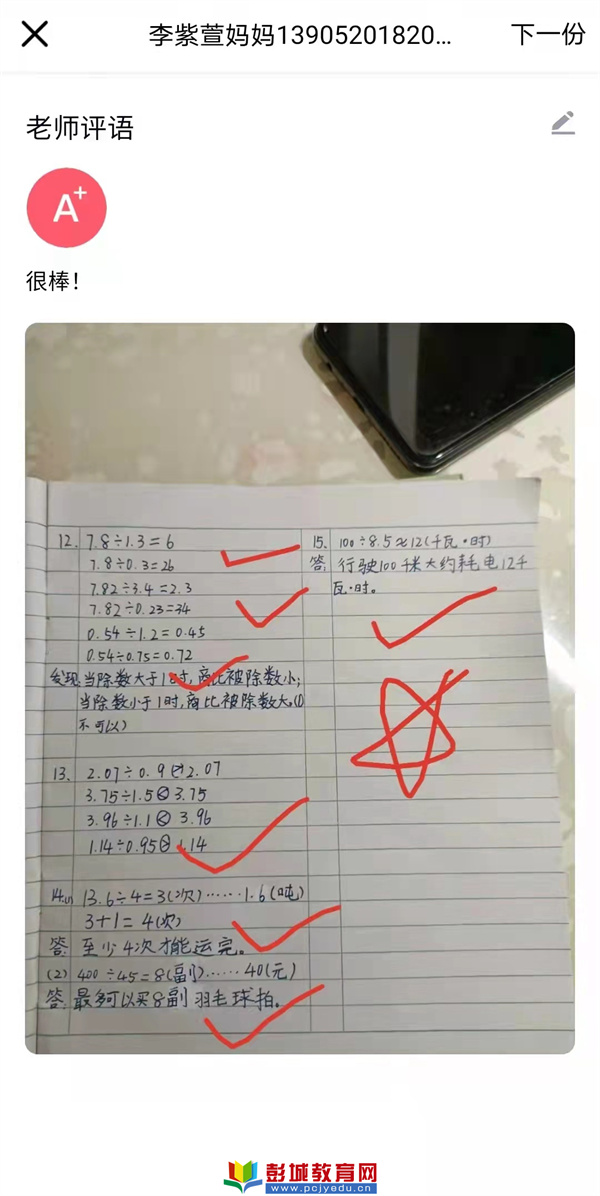Open the graded homework photo
The image size is (600, 1196).
click(x=300, y=688)
